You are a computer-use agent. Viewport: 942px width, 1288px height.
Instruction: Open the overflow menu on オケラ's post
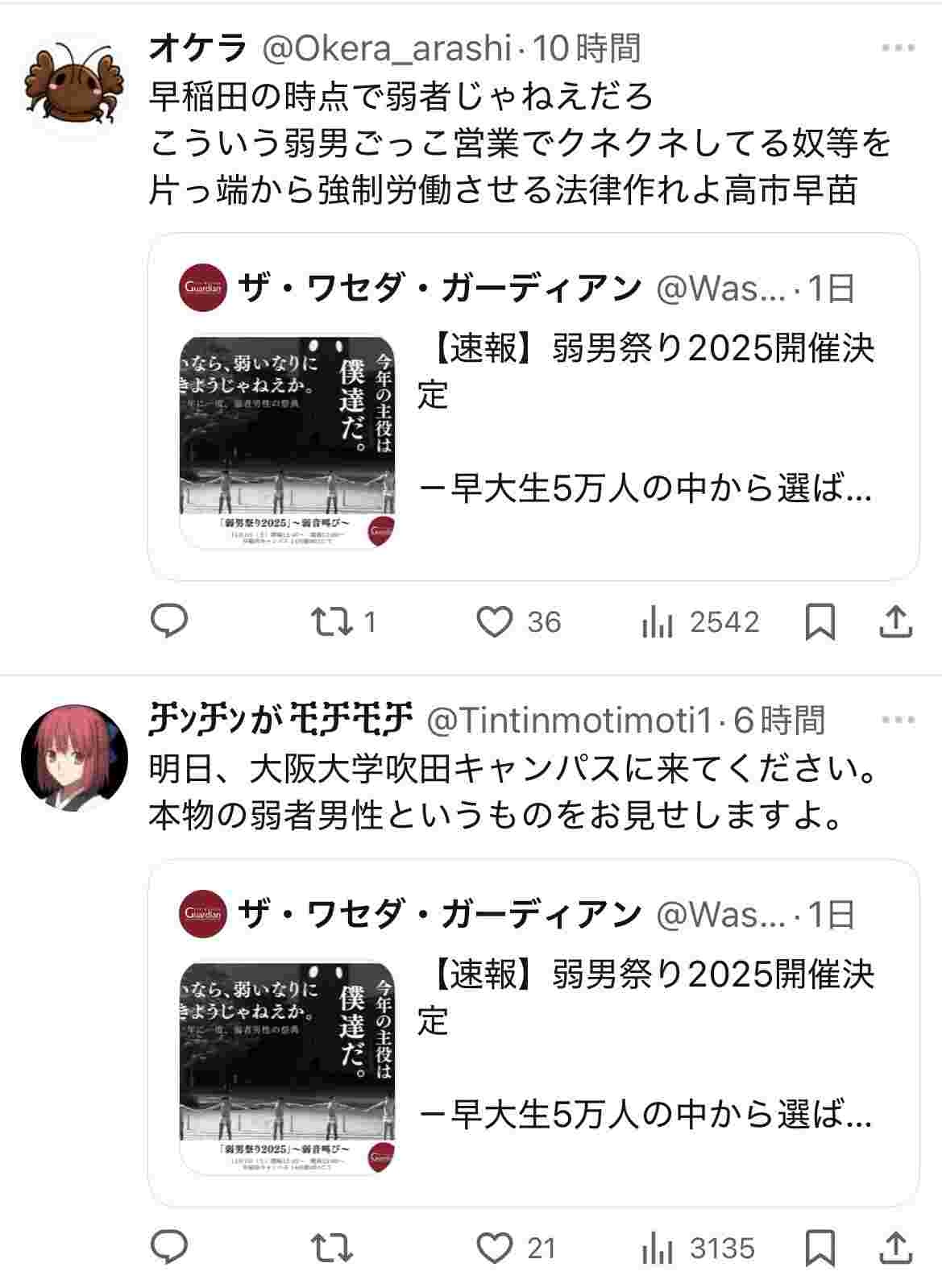tap(898, 48)
